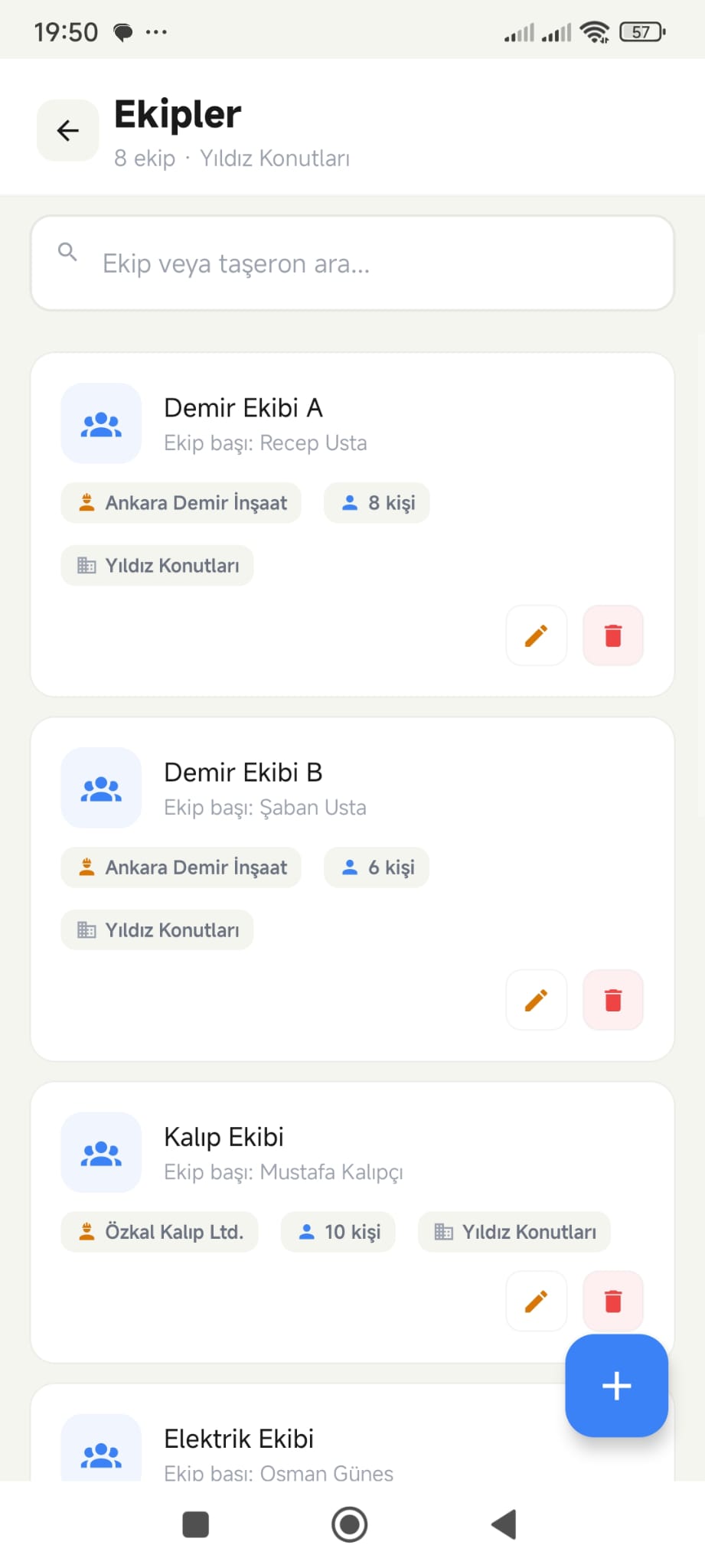This screenshot has width=705, height=1568.
Task: Select the search magnifier icon
Action: (x=67, y=251)
